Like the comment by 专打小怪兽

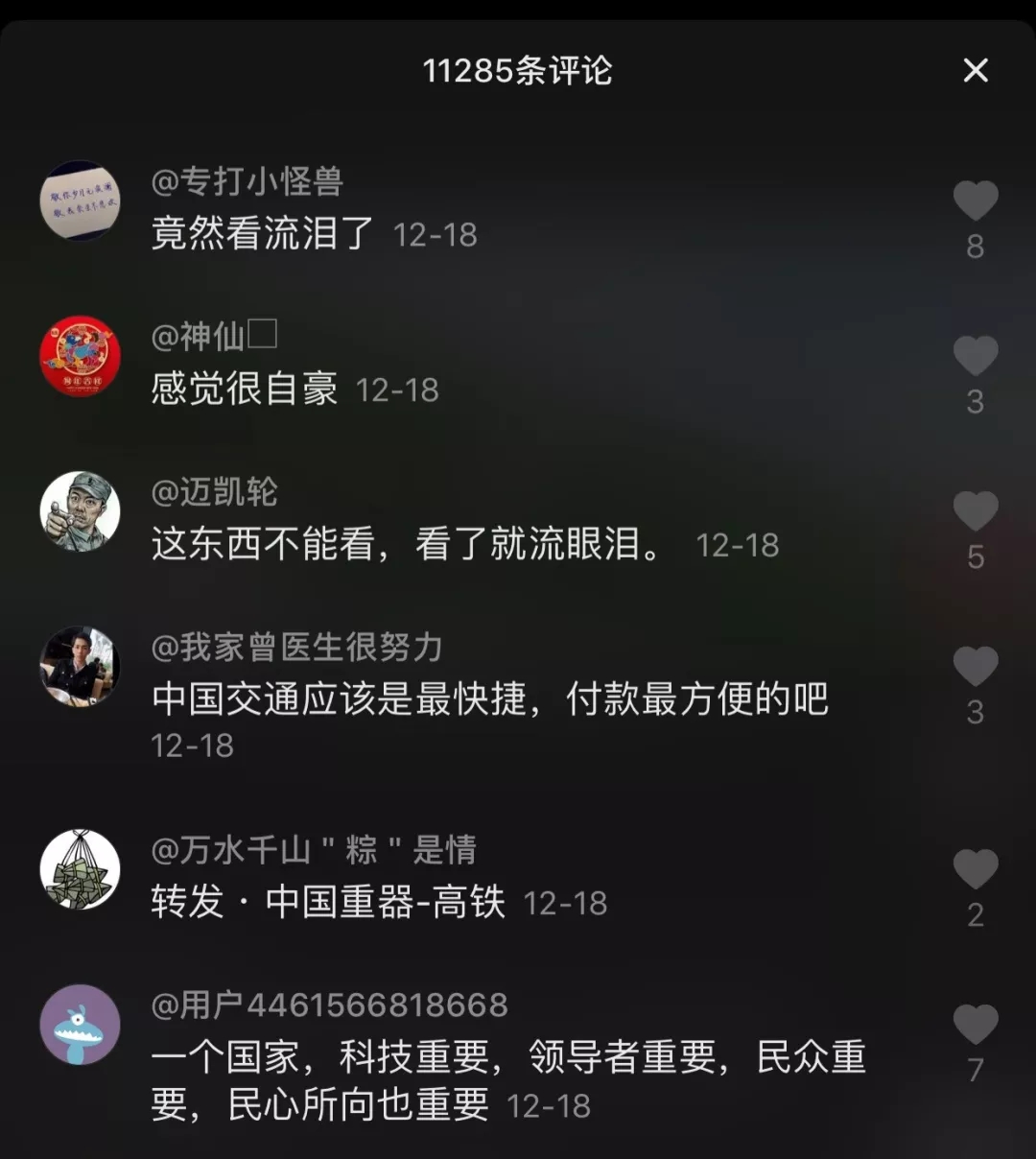976,201
